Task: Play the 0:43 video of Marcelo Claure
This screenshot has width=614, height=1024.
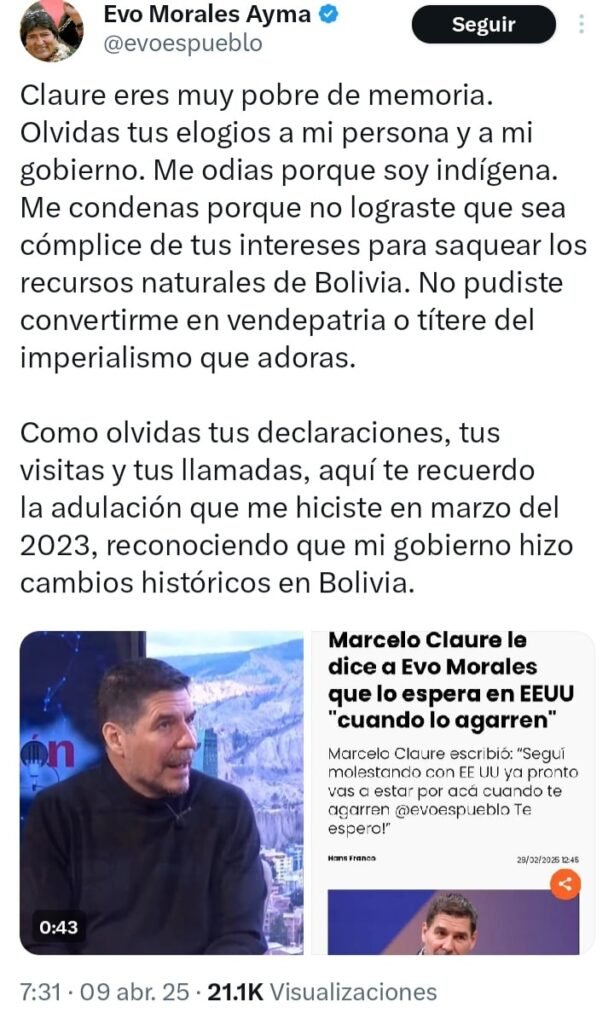Action: tap(161, 791)
